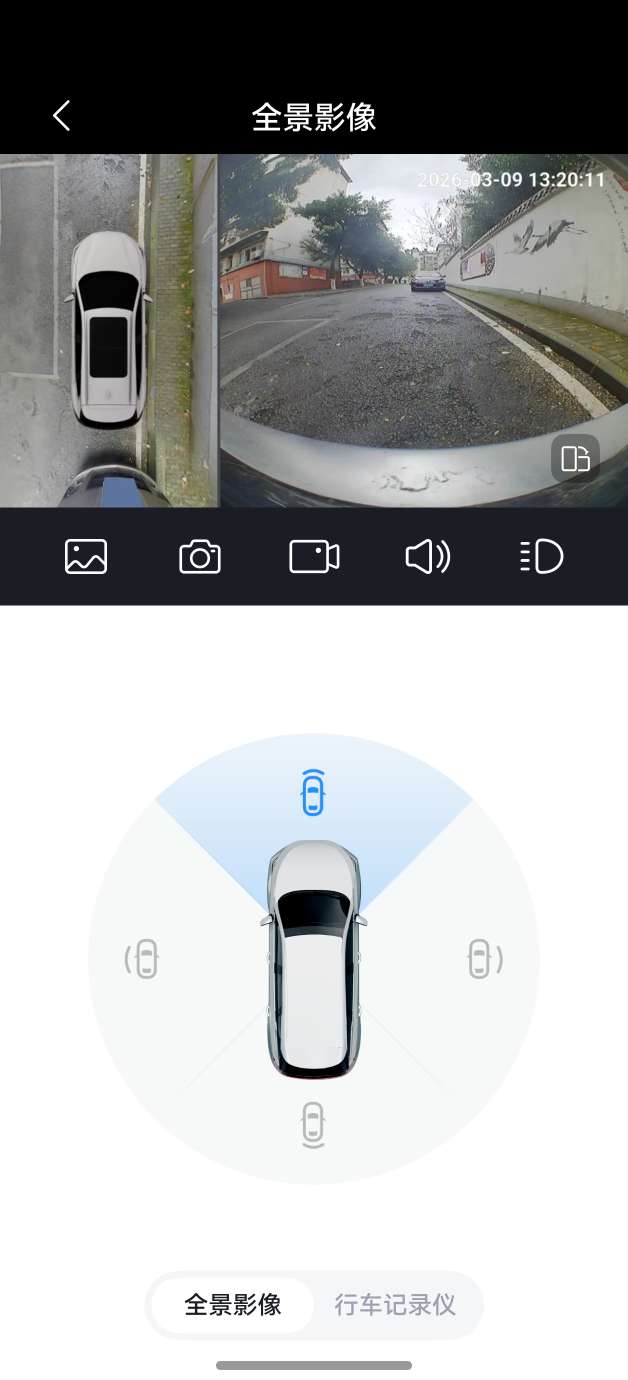Go back using the top-left arrow
Image resolution: width=628 pixels, height=1380 pixels.
62,116
